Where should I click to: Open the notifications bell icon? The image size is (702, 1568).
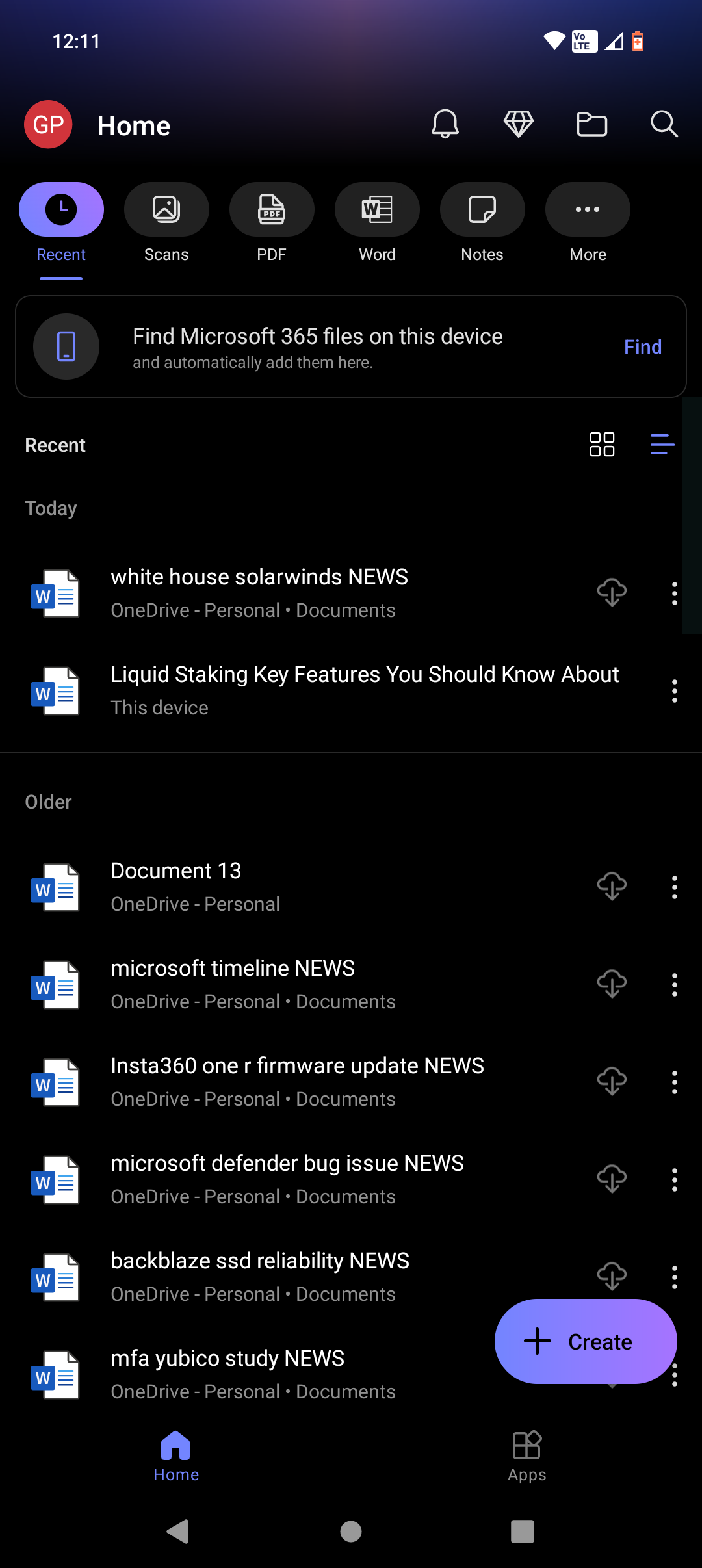tap(445, 124)
